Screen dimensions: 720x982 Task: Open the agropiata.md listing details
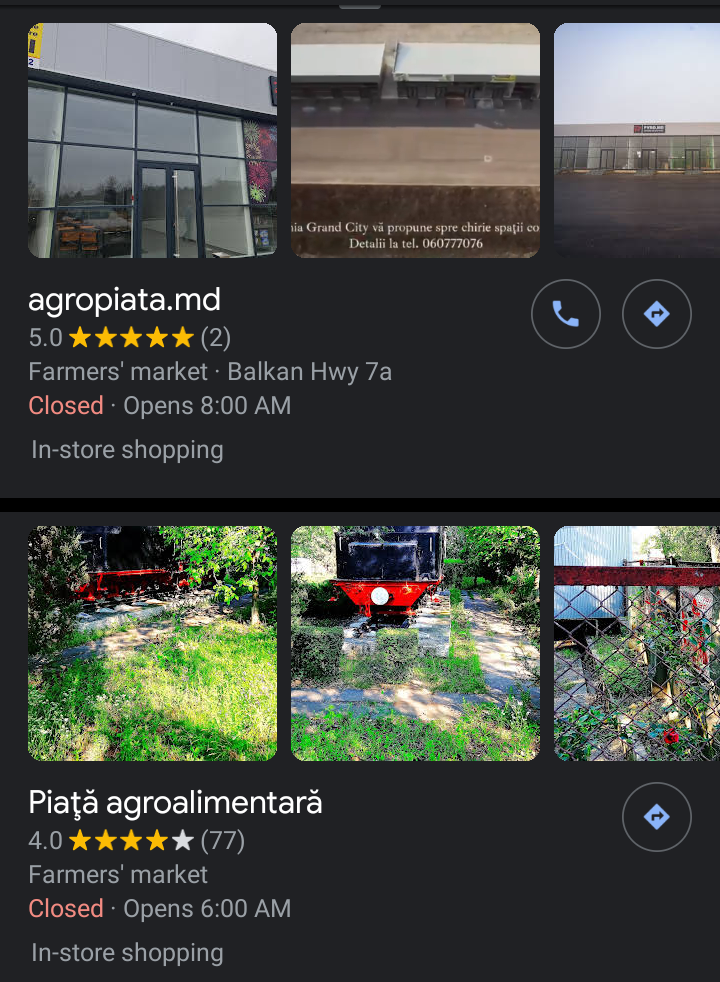125,300
